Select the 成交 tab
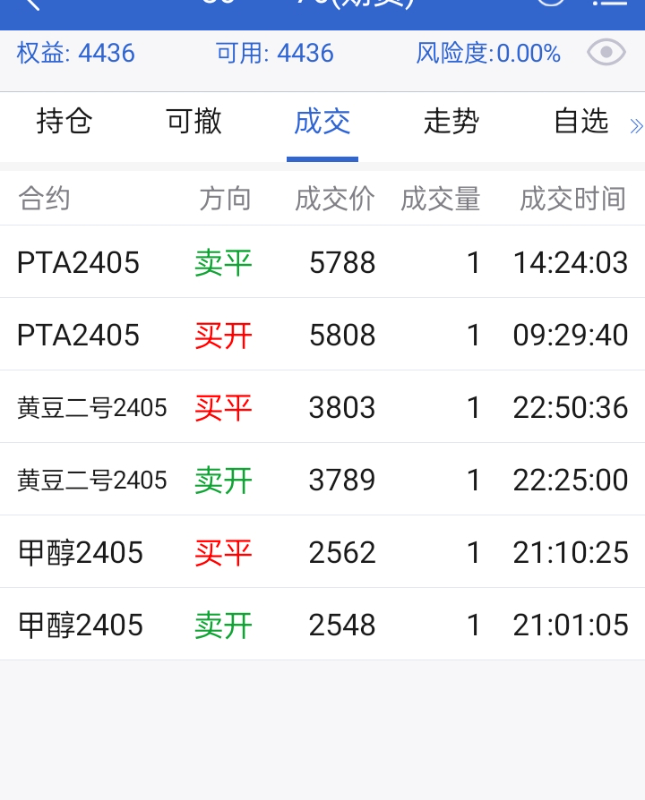 (322, 122)
